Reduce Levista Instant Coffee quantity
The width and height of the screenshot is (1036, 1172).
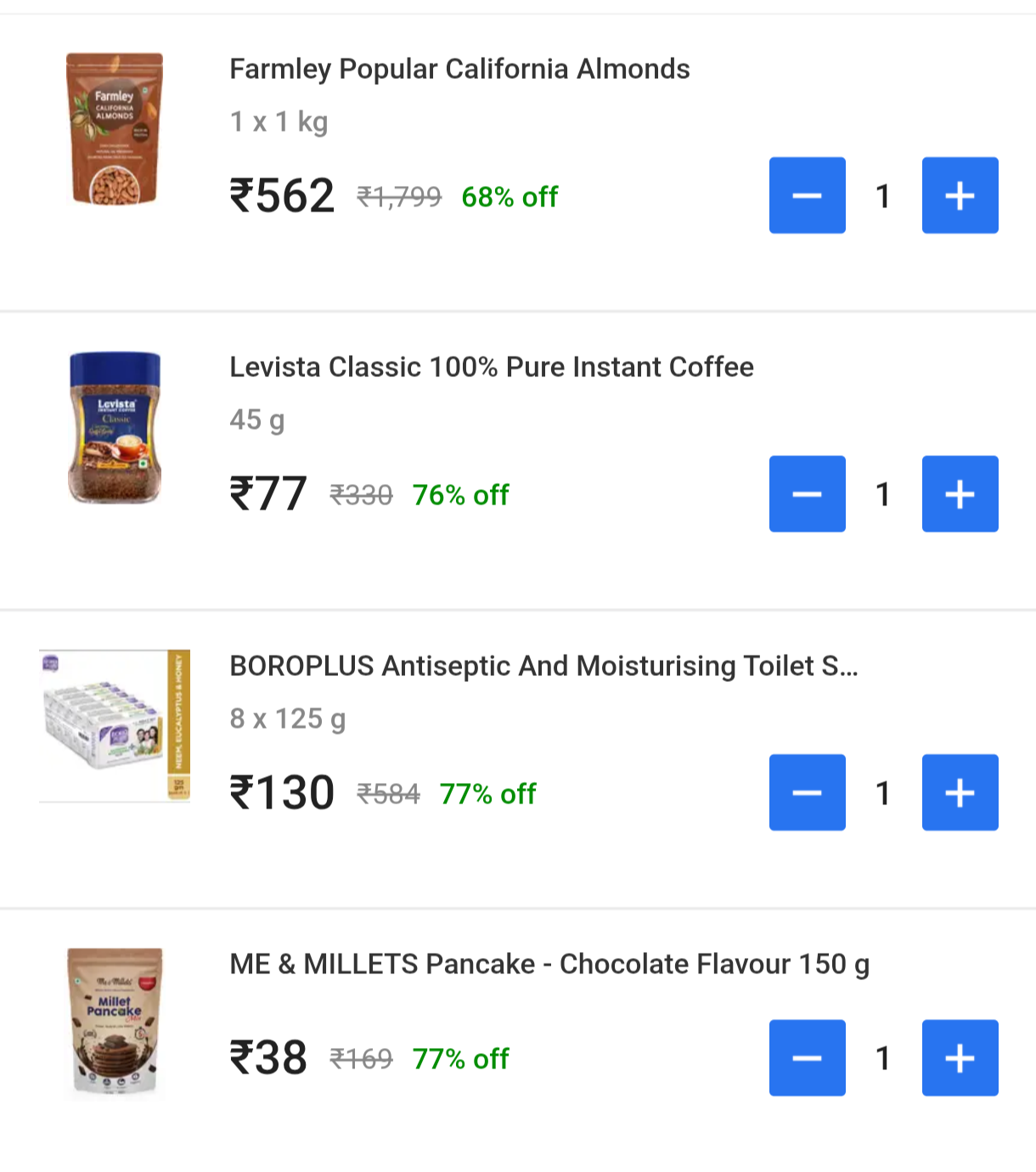pos(807,493)
